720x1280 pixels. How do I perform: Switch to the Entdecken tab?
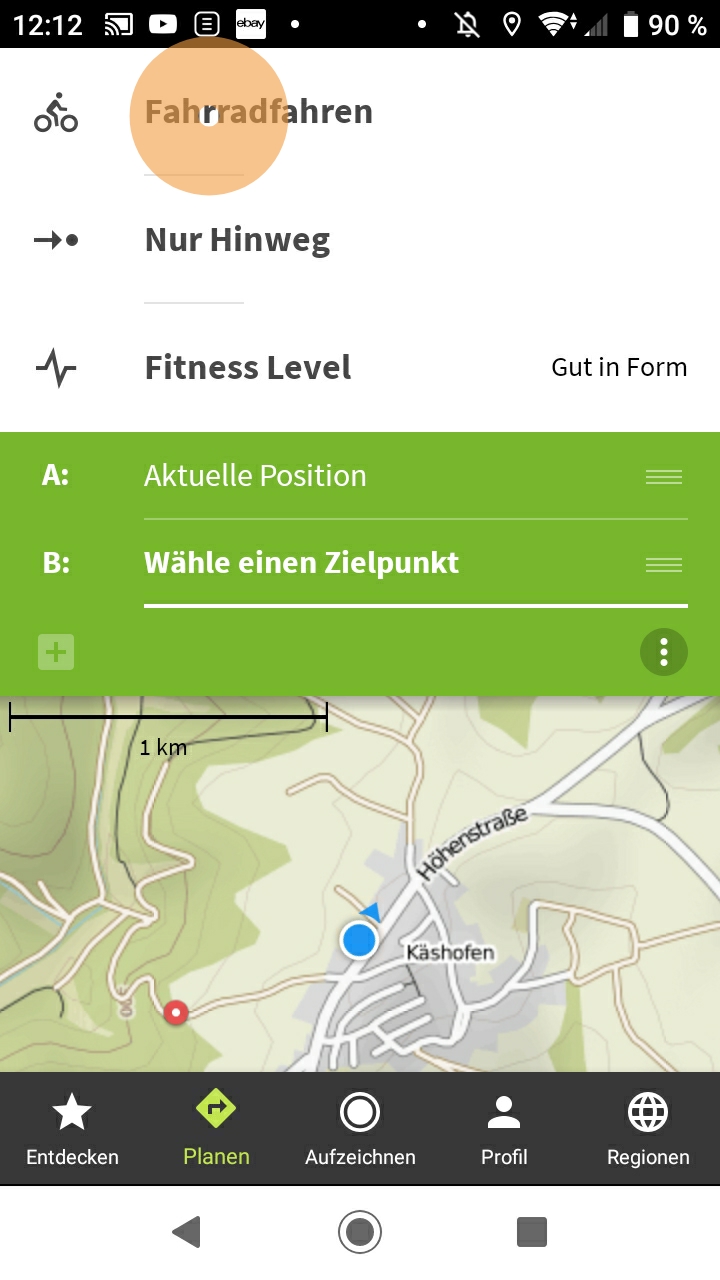pyautogui.click(x=72, y=1130)
